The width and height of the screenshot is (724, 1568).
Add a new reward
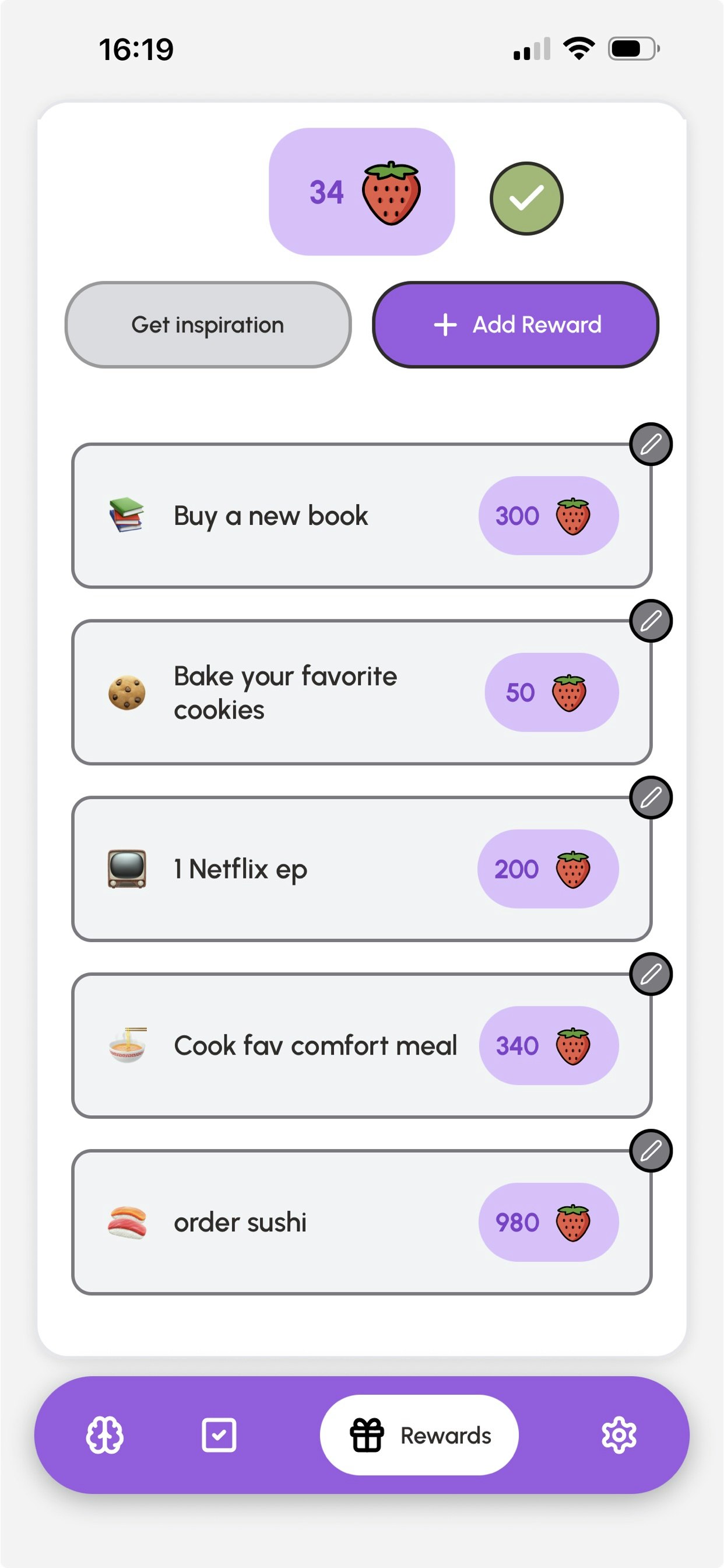[515, 324]
